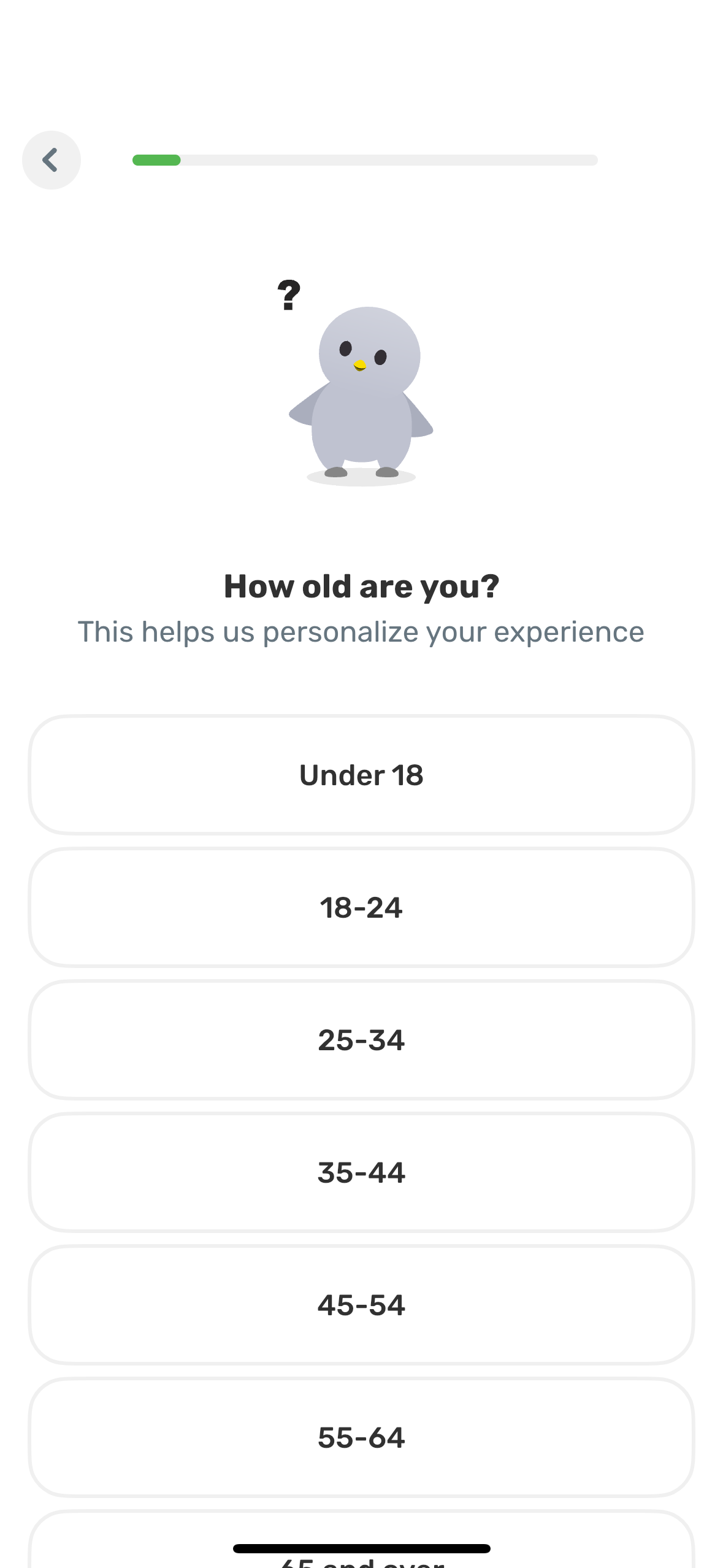Viewport: 723px width, 1568px height.
Task: Tap the mascot's left eye
Action: [345, 348]
